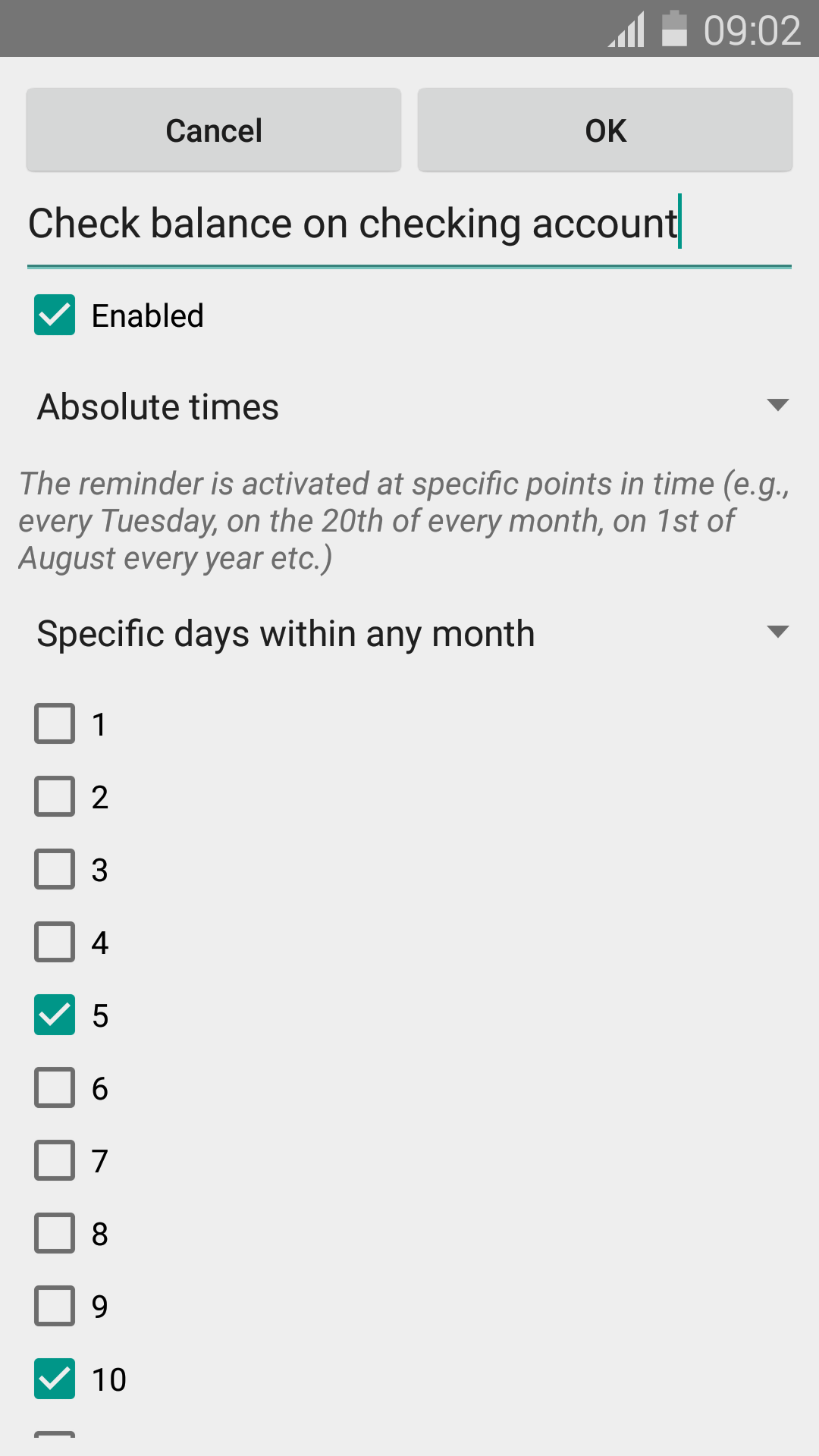
Task: Deselect day 10 checkbox
Action: tap(55, 1379)
